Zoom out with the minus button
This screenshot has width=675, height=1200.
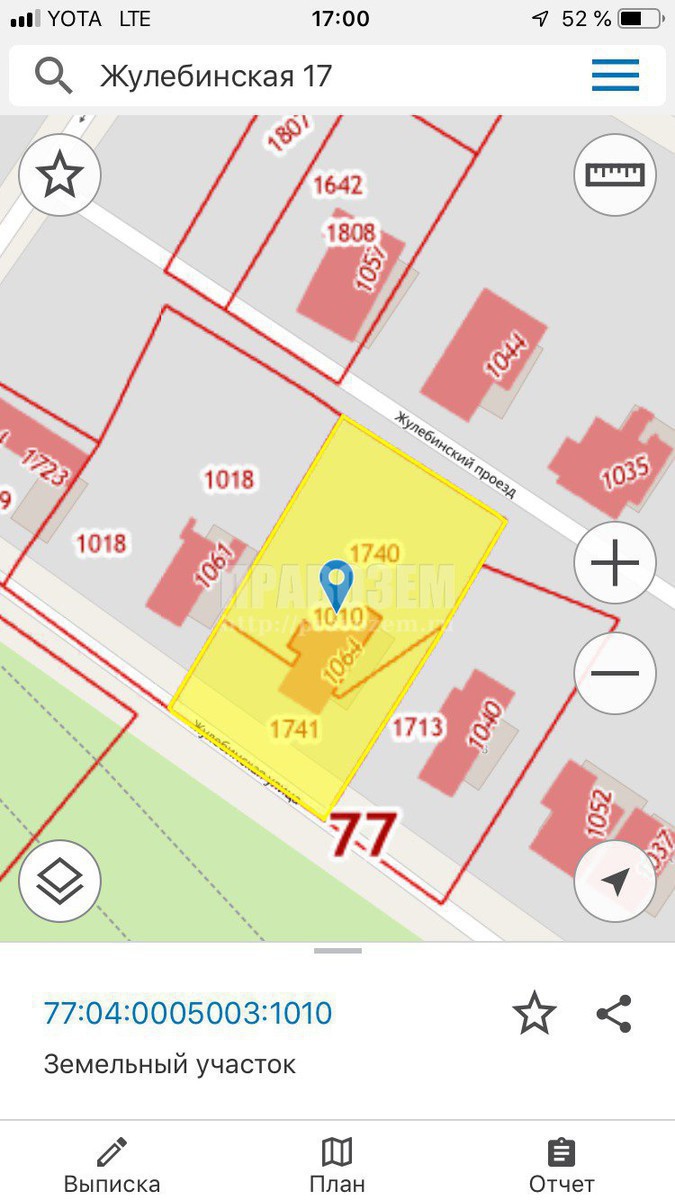pos(615,673)
